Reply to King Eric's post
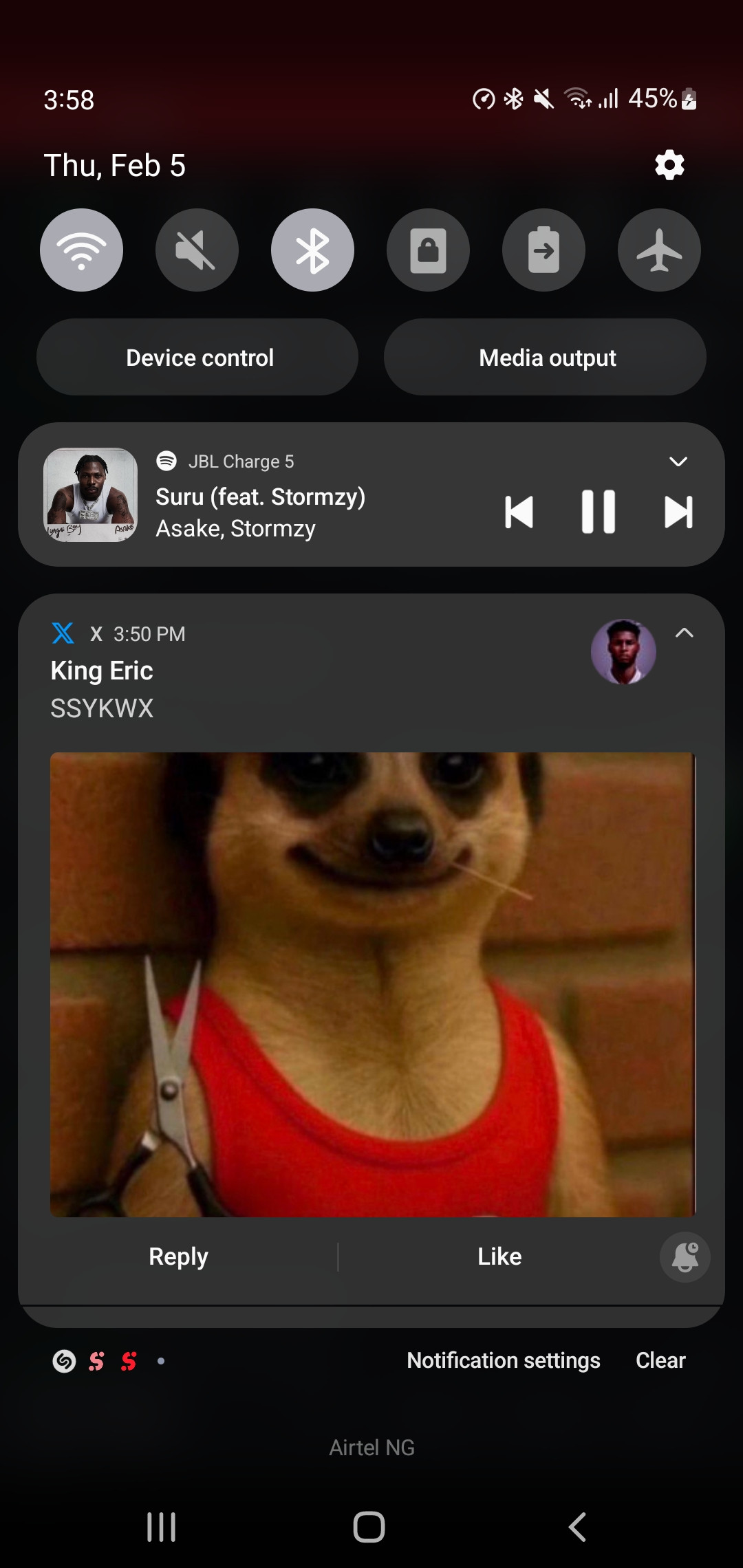 pos(178,1256)
